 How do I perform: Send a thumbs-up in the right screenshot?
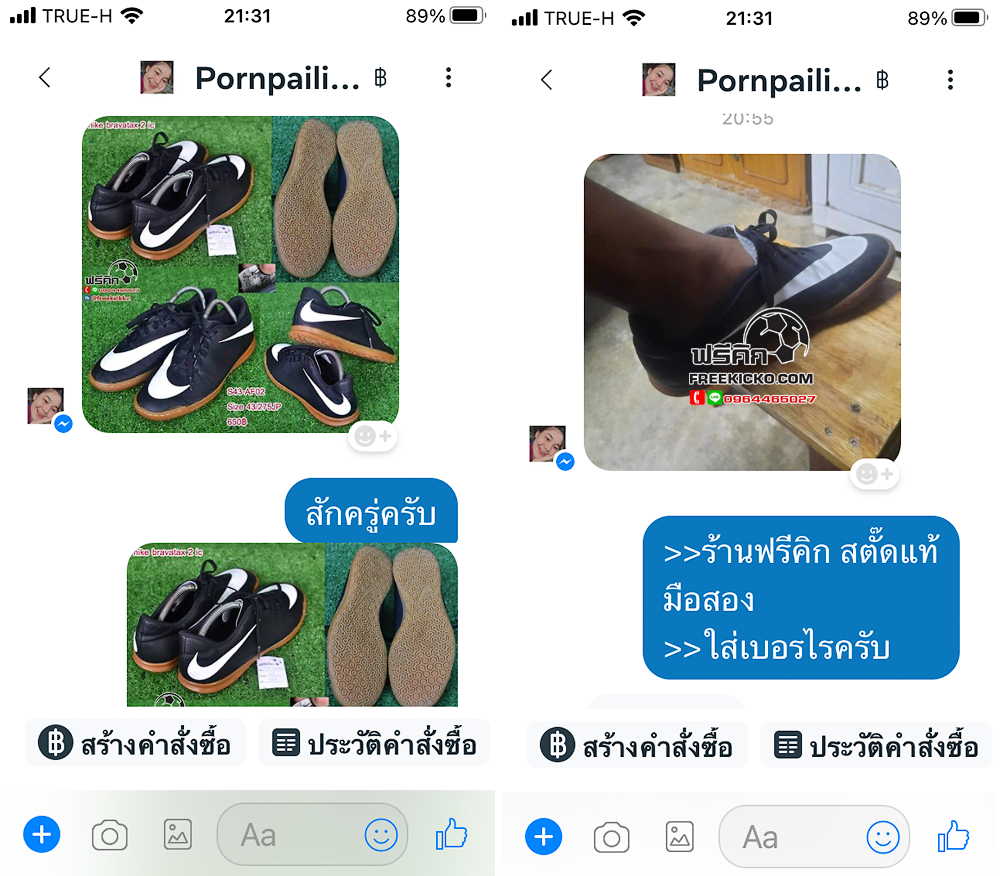pos(953,836)
